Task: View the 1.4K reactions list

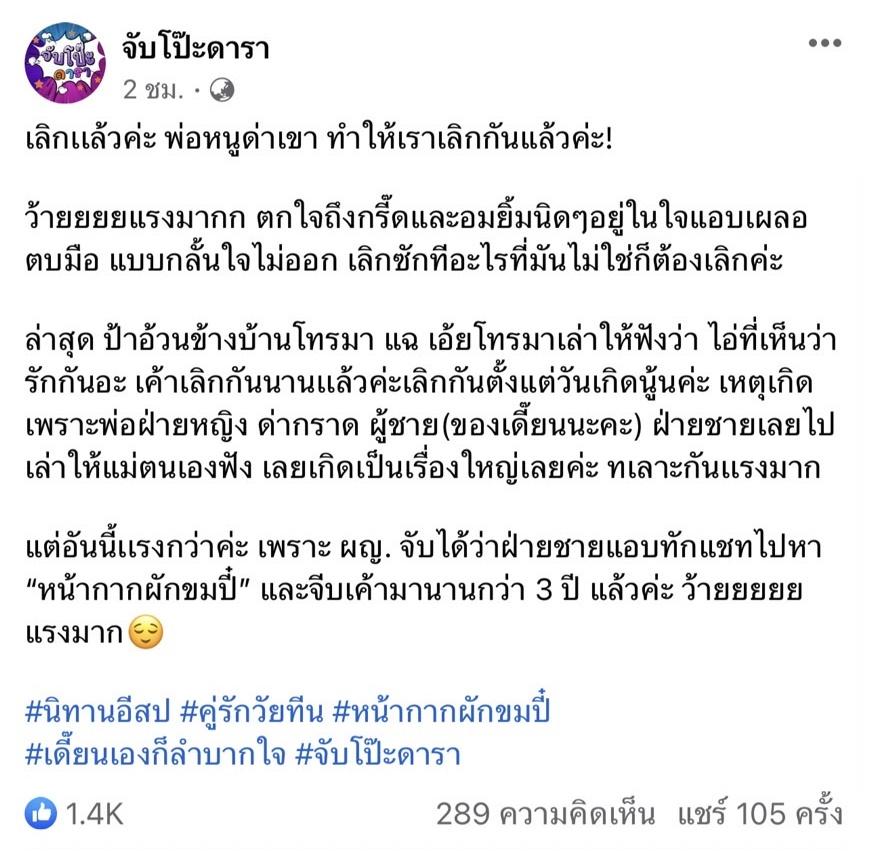Action: click(75, 814)
